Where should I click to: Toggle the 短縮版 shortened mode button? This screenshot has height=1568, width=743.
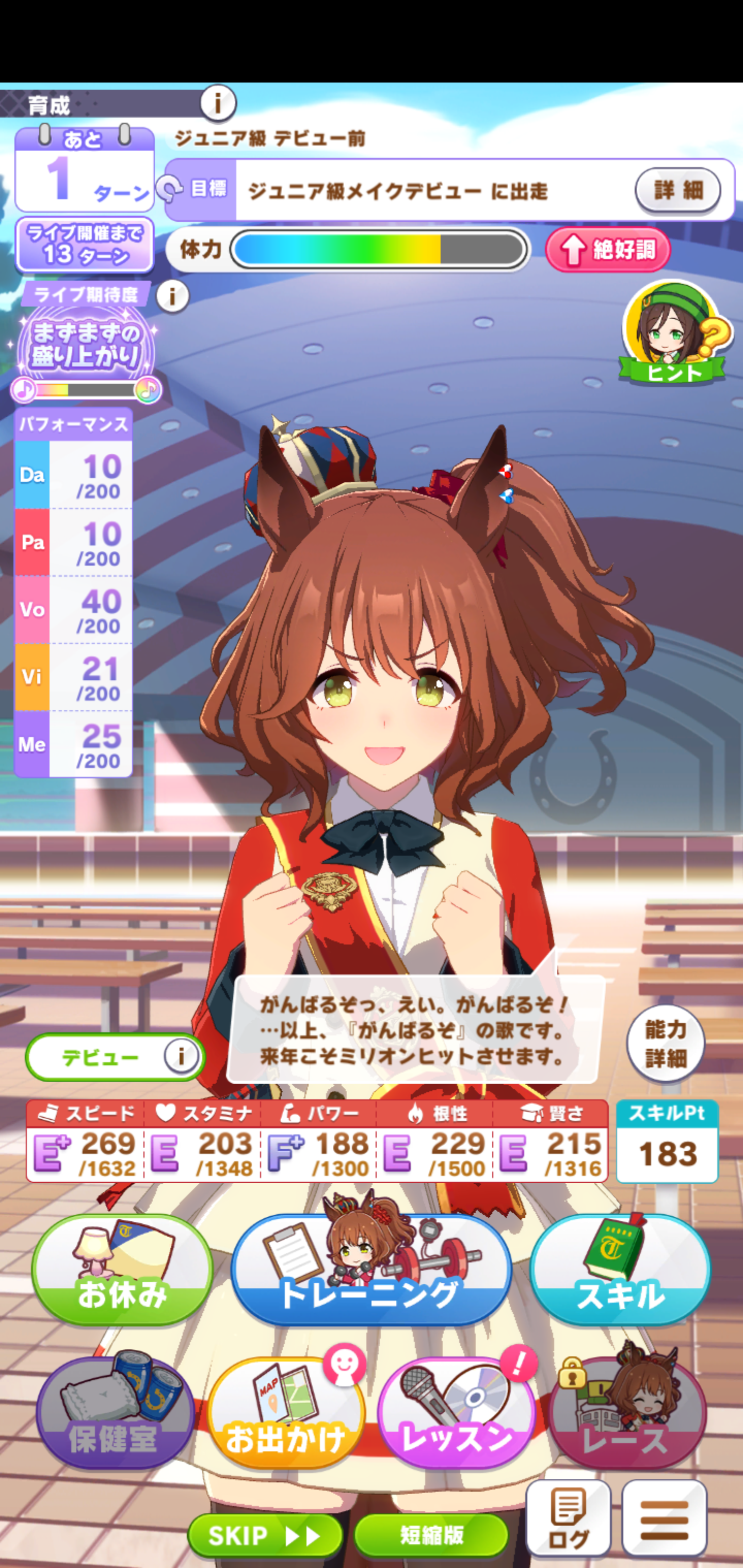point(431,1535)
